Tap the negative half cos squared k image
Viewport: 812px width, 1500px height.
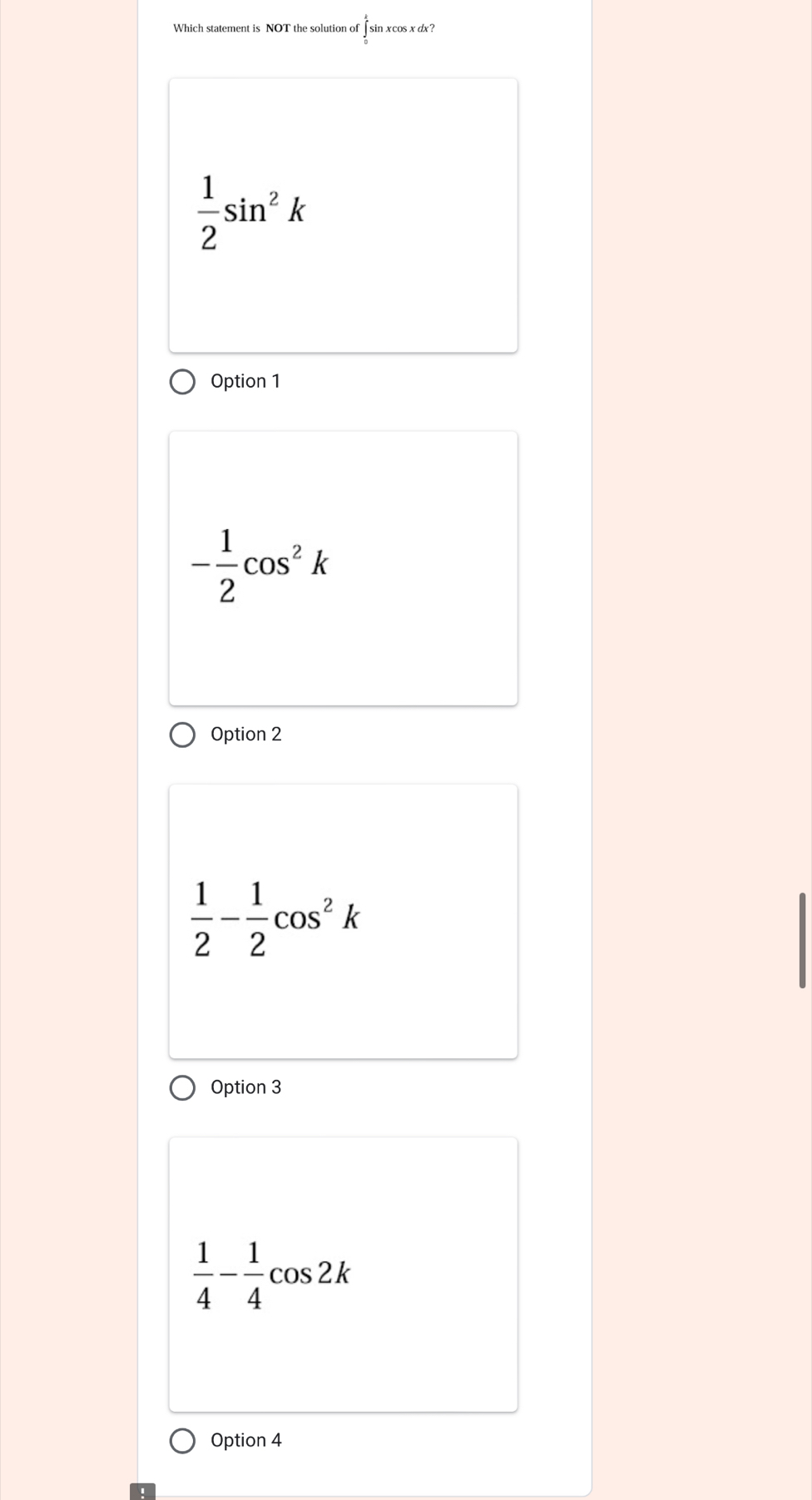(343, 568)
